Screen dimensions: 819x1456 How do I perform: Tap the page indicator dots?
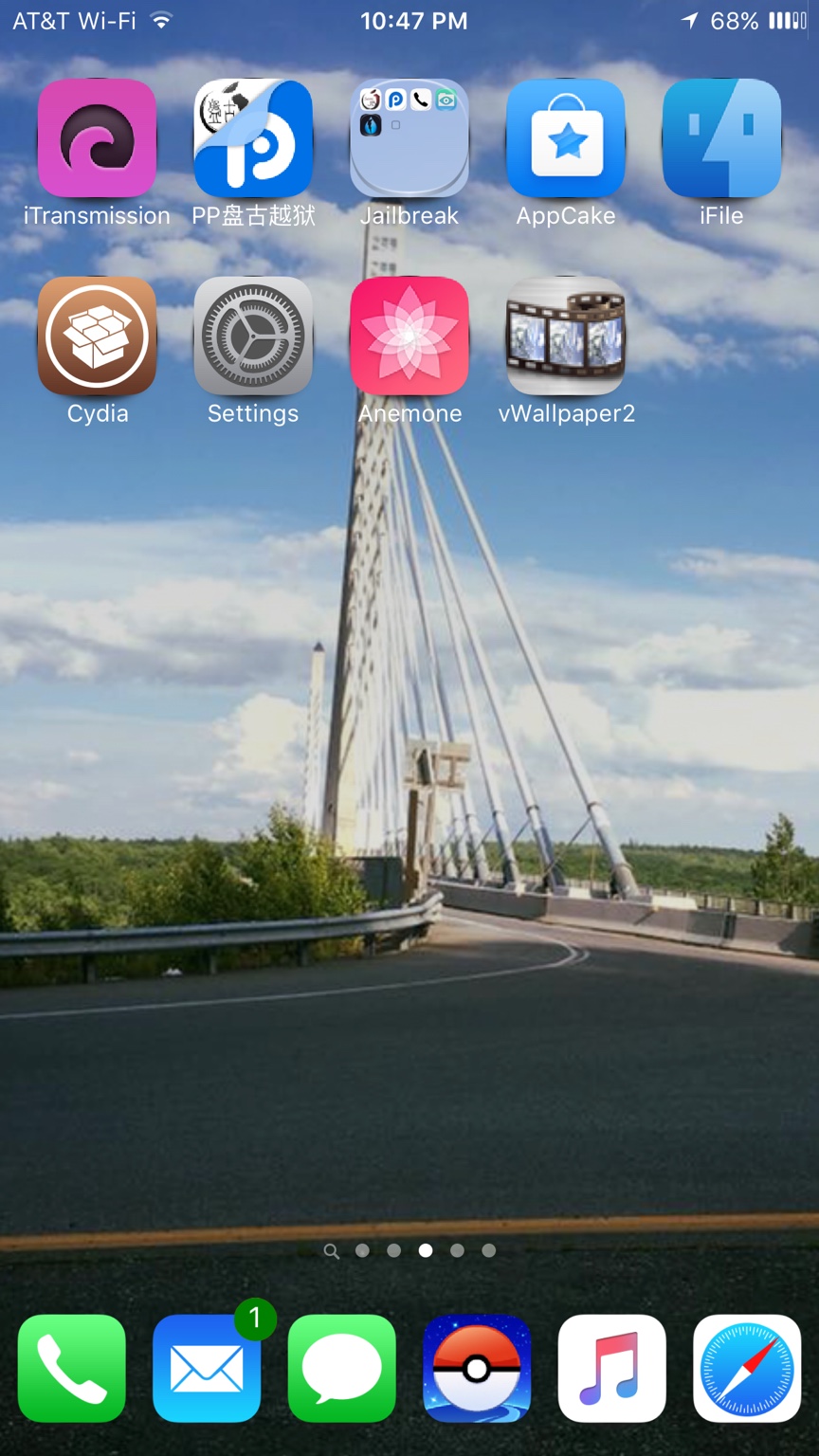point(409,1251)
